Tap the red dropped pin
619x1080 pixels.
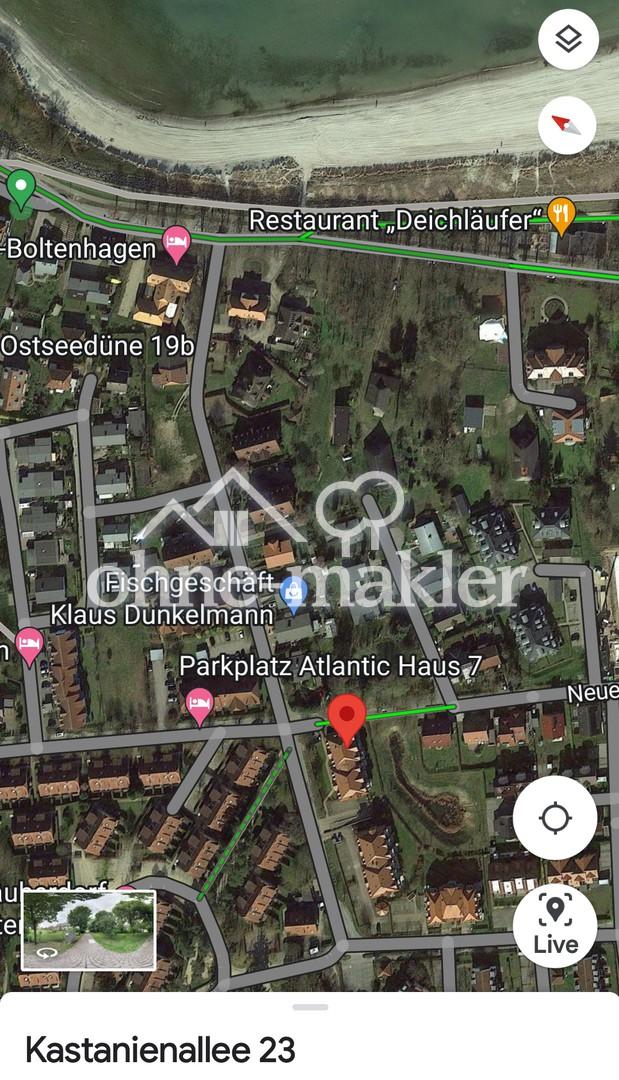[x=347, y=717]
